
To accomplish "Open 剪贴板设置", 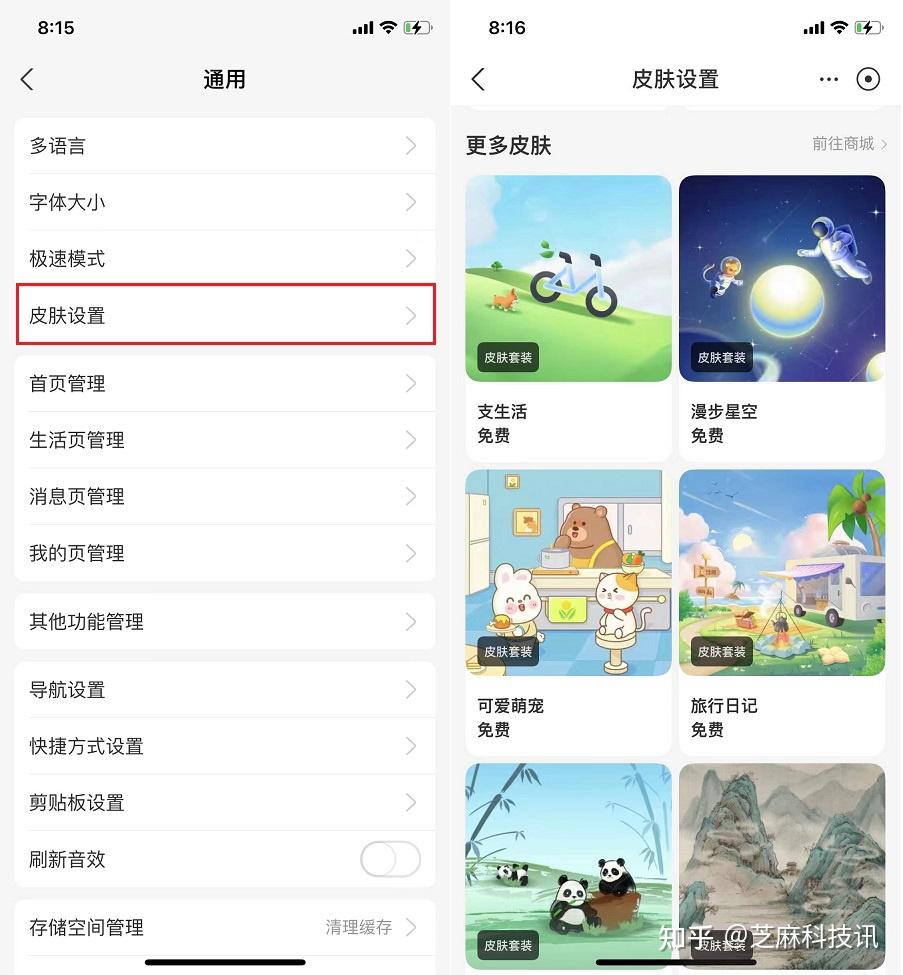I will point(224,802).
